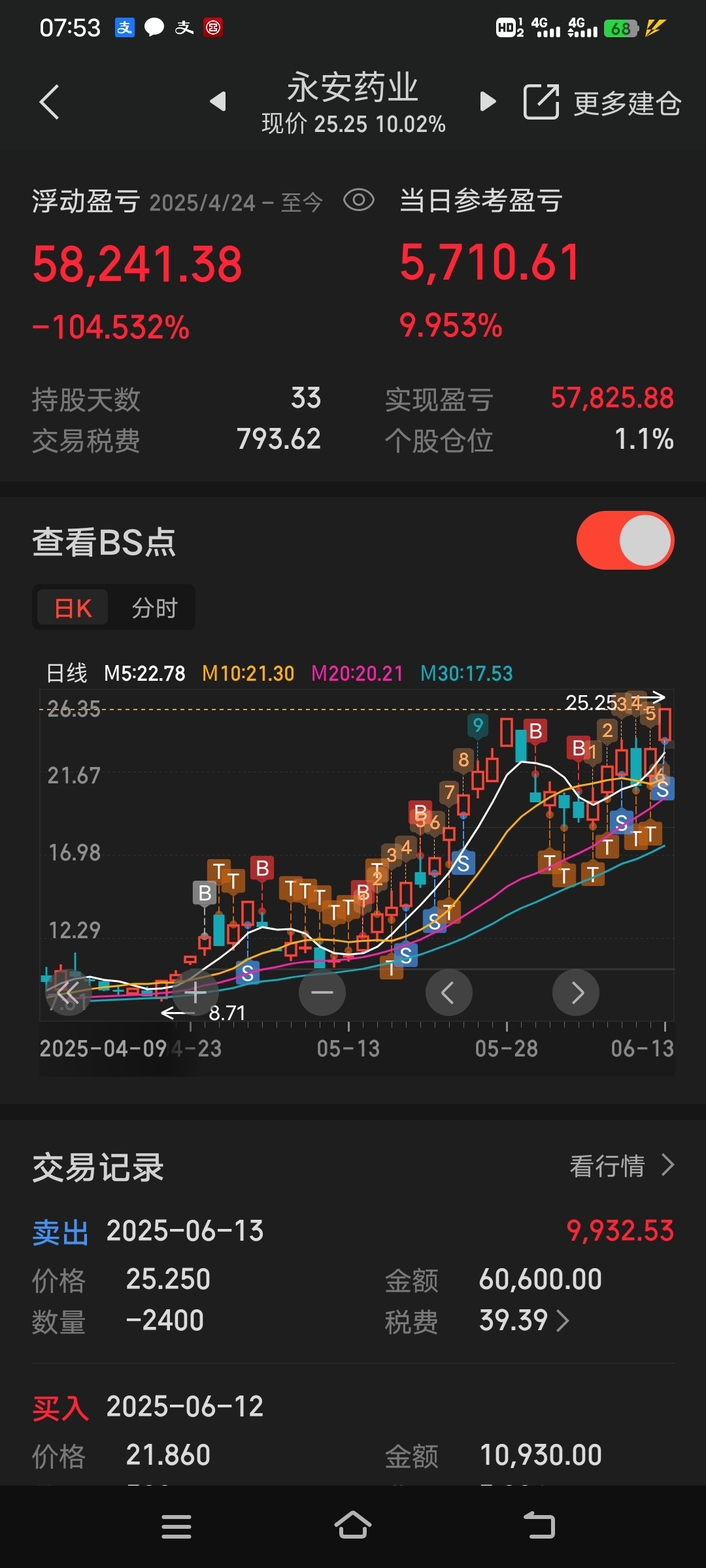This screenshot has width=706, height=1568.
Task: Zoom out the chart with minus button
Action: click(322, 993)
